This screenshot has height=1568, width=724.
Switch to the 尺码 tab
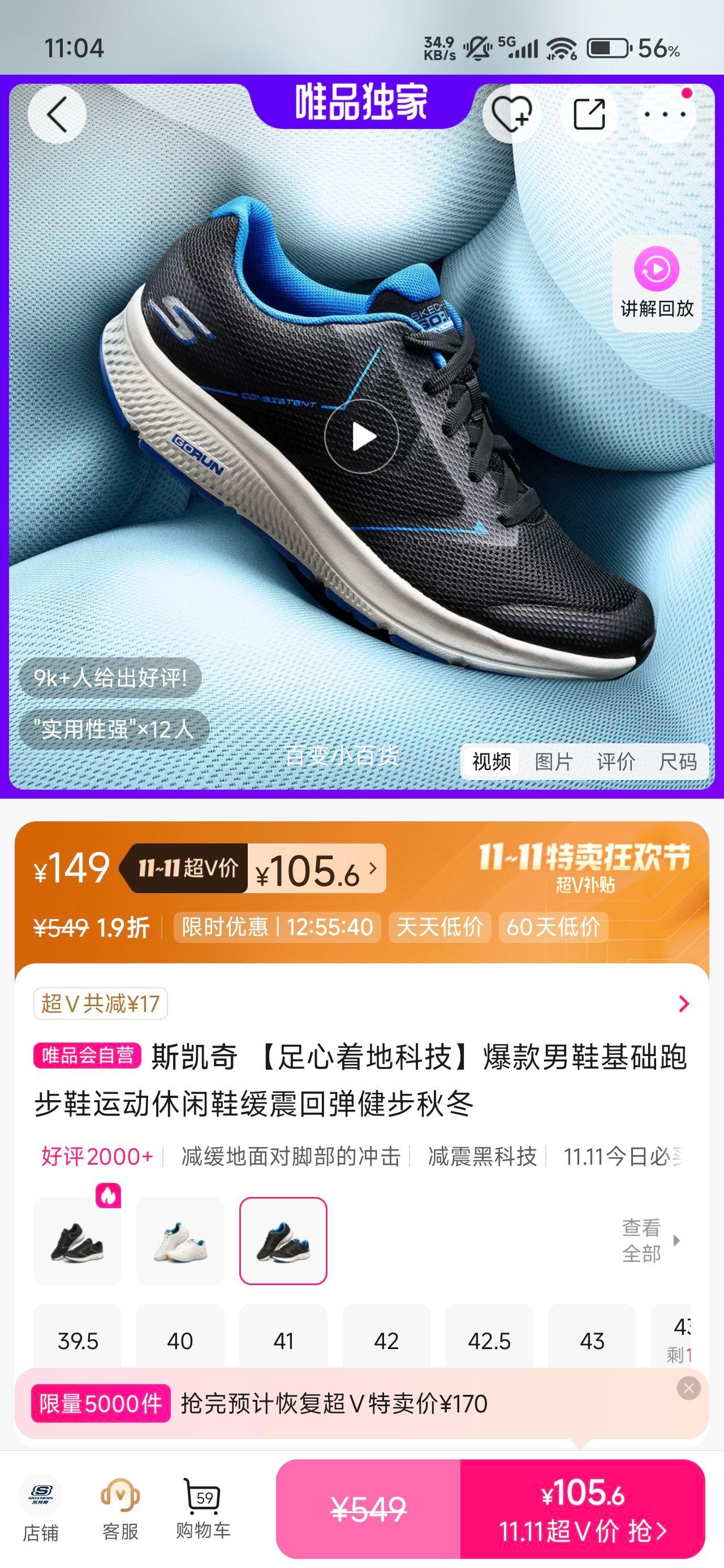tap(677, 761)
